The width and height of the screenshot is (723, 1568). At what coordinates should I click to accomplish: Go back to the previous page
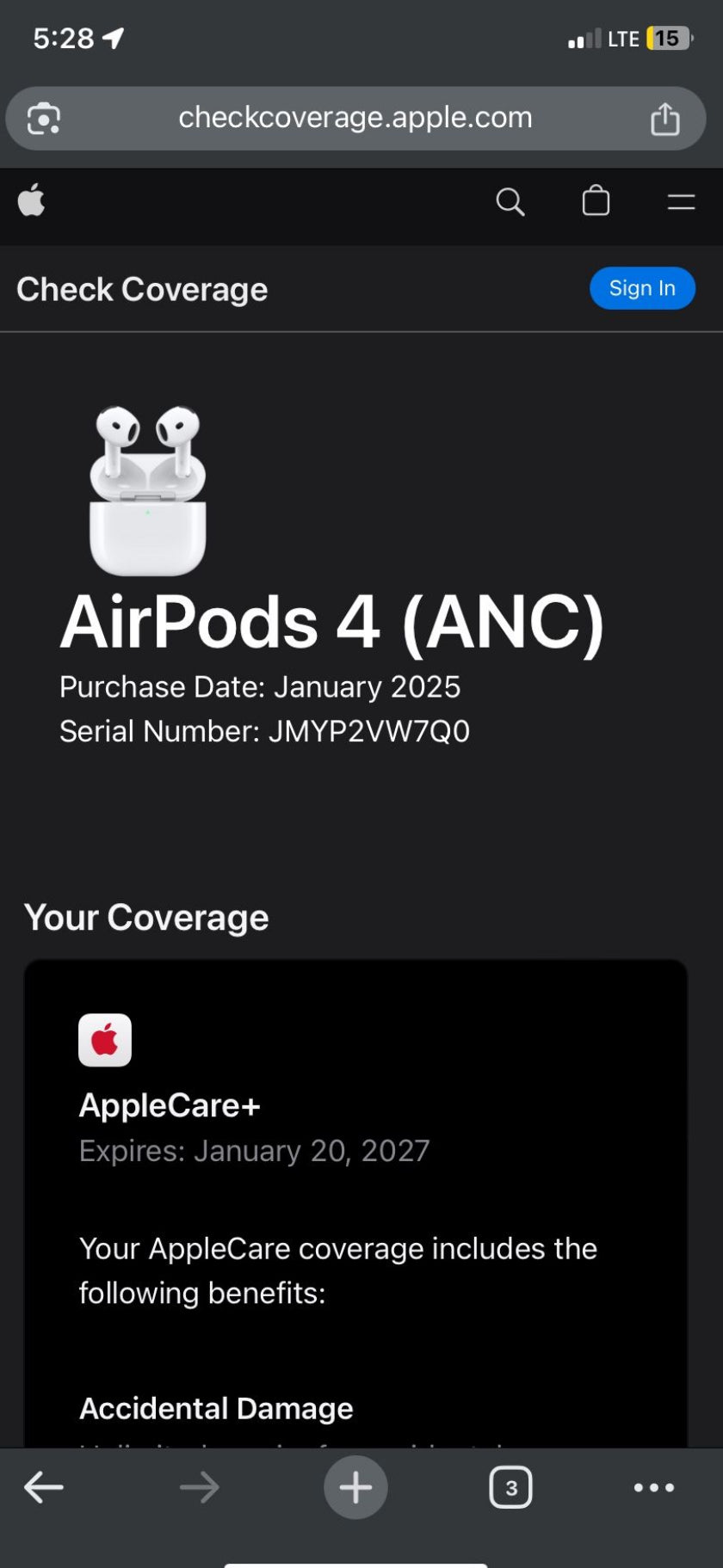tap(44, 1486)
